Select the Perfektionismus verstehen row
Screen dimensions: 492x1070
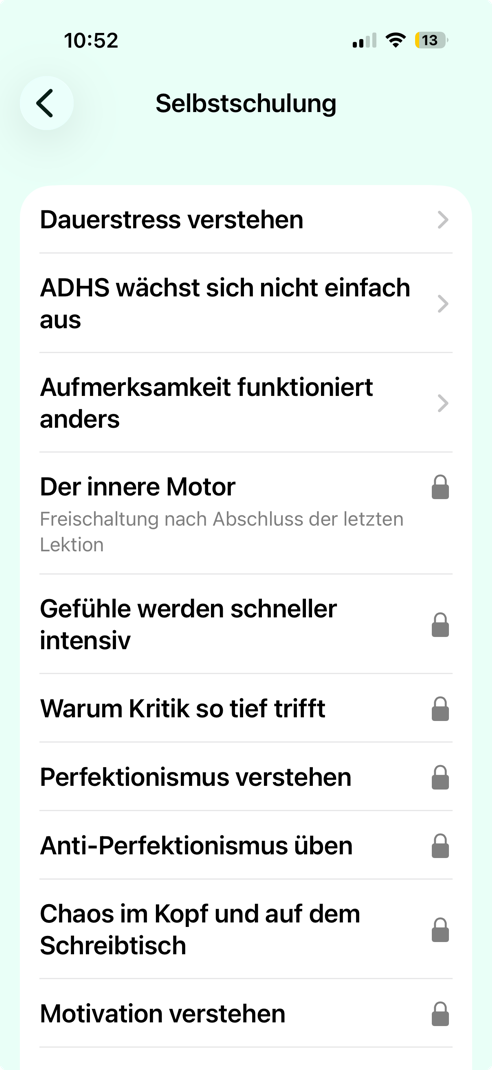coord(246,777)
